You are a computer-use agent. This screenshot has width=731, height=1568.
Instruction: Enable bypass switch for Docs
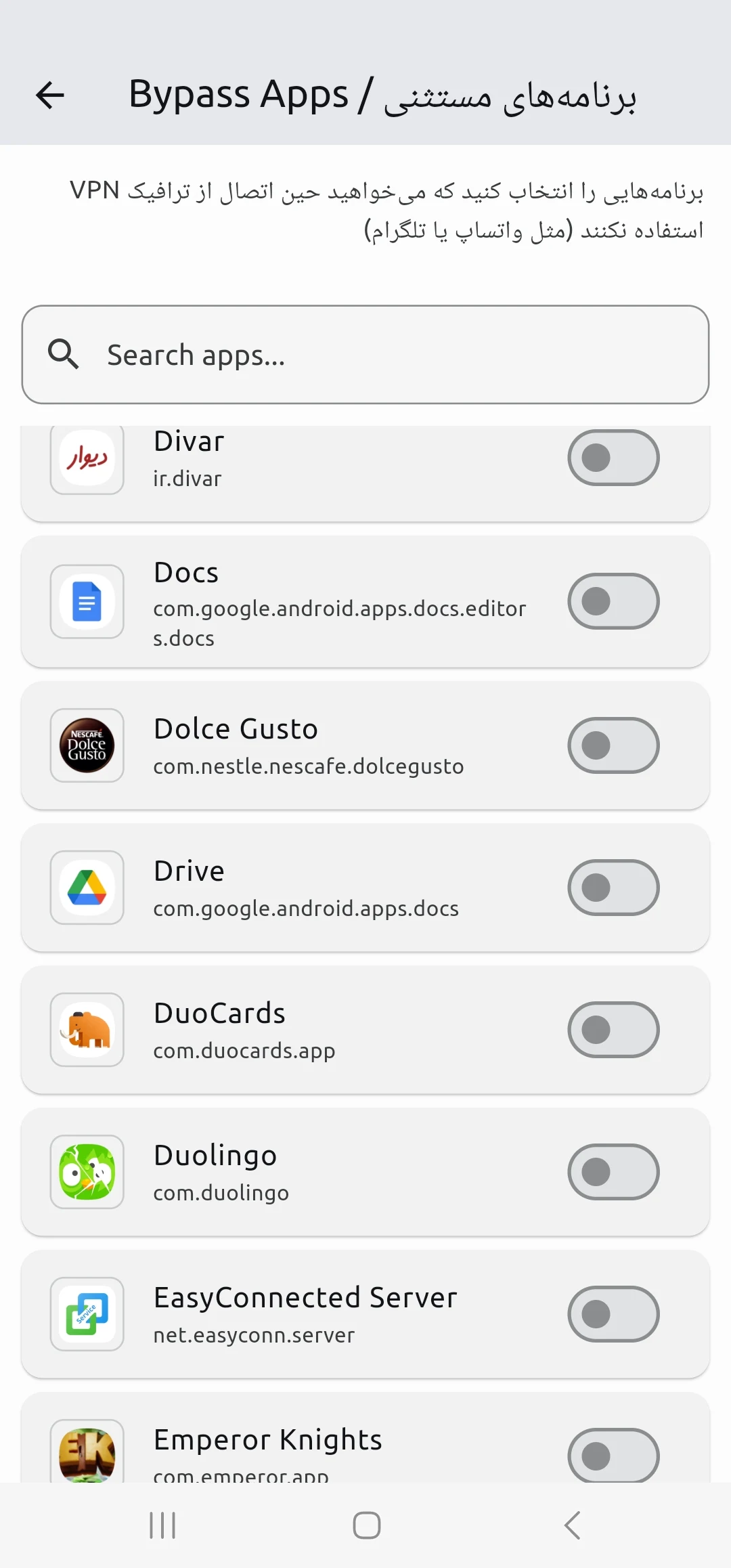tap(613, 601)
